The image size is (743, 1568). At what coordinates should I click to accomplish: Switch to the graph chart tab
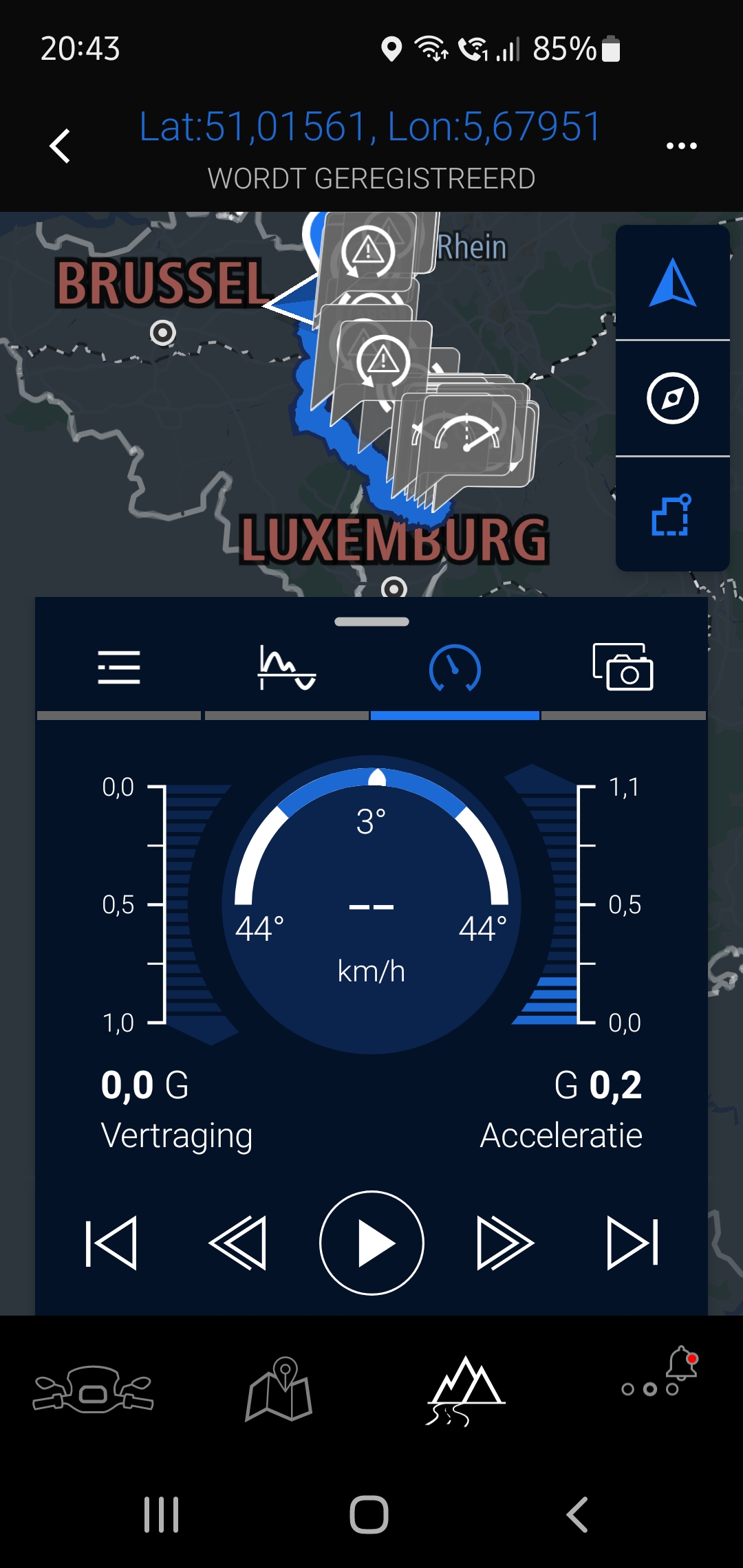pyautogui.click(x=286, y=668)
